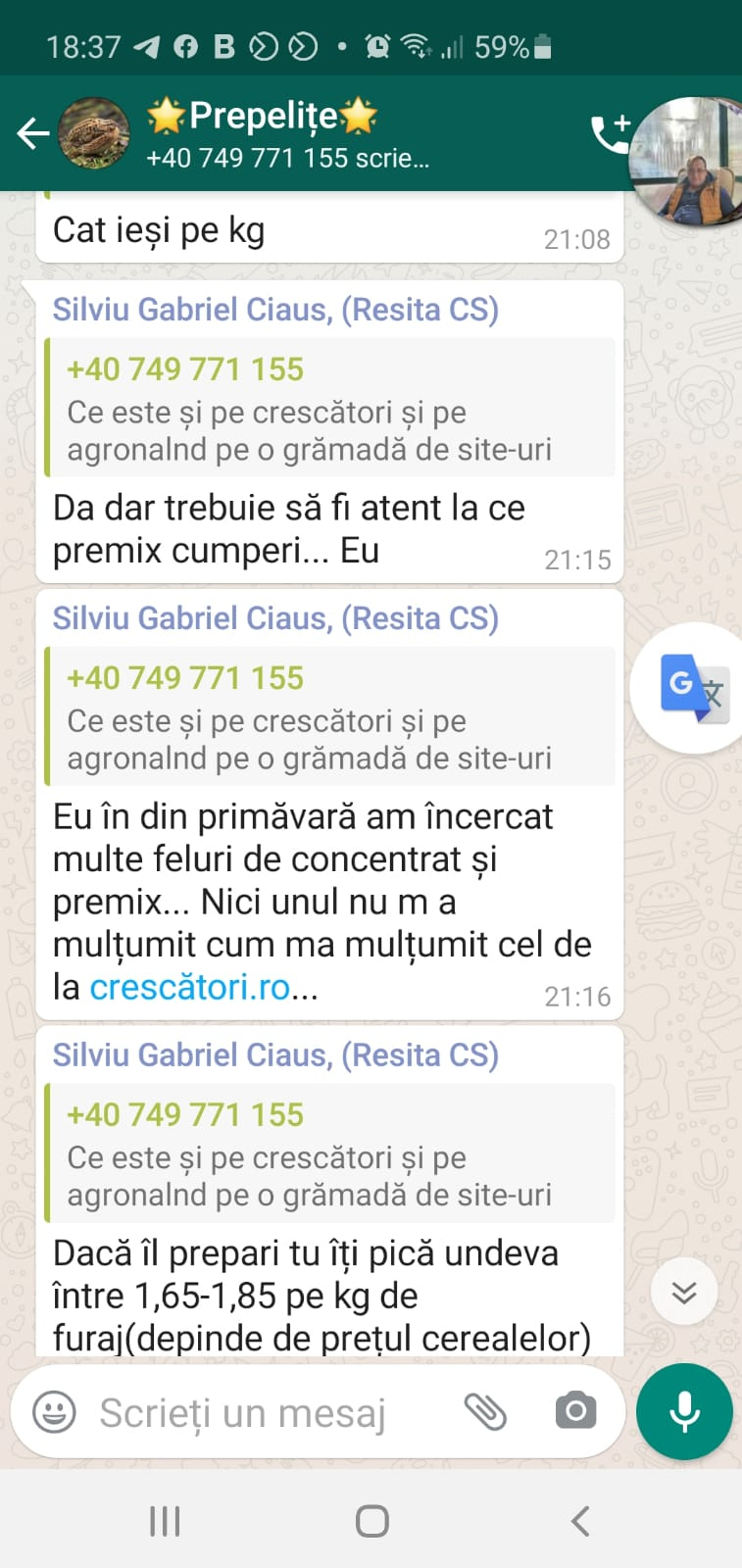
Task: Go back to the chats list
Action: click(x=33, y=133)
